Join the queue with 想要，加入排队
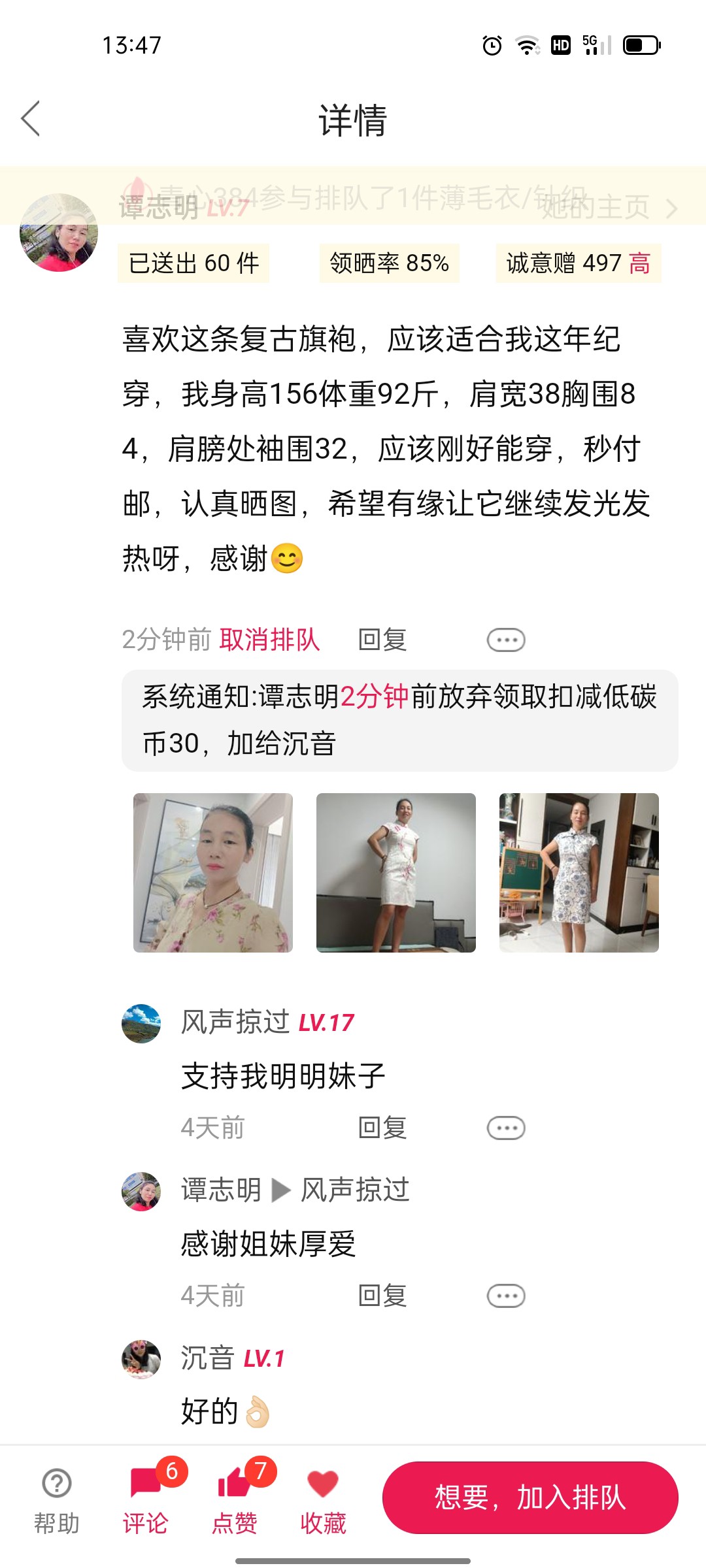This screenshot has height=1568, width=706. (530, 1497)
